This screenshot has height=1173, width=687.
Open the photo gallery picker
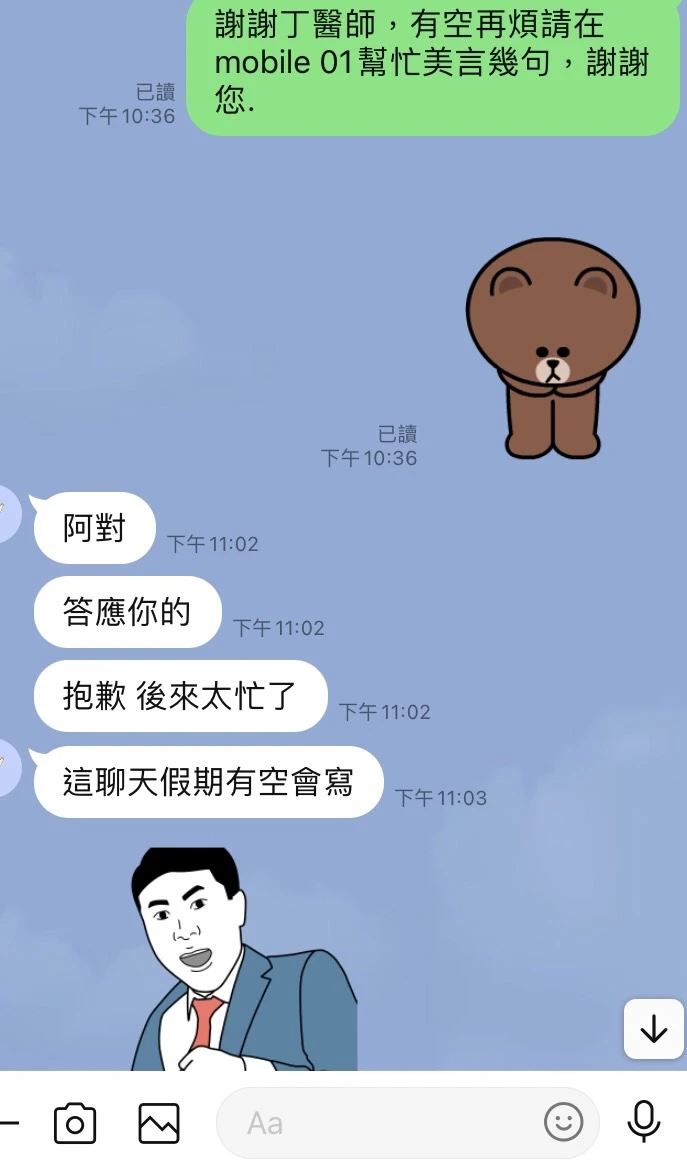[159, 1122]
